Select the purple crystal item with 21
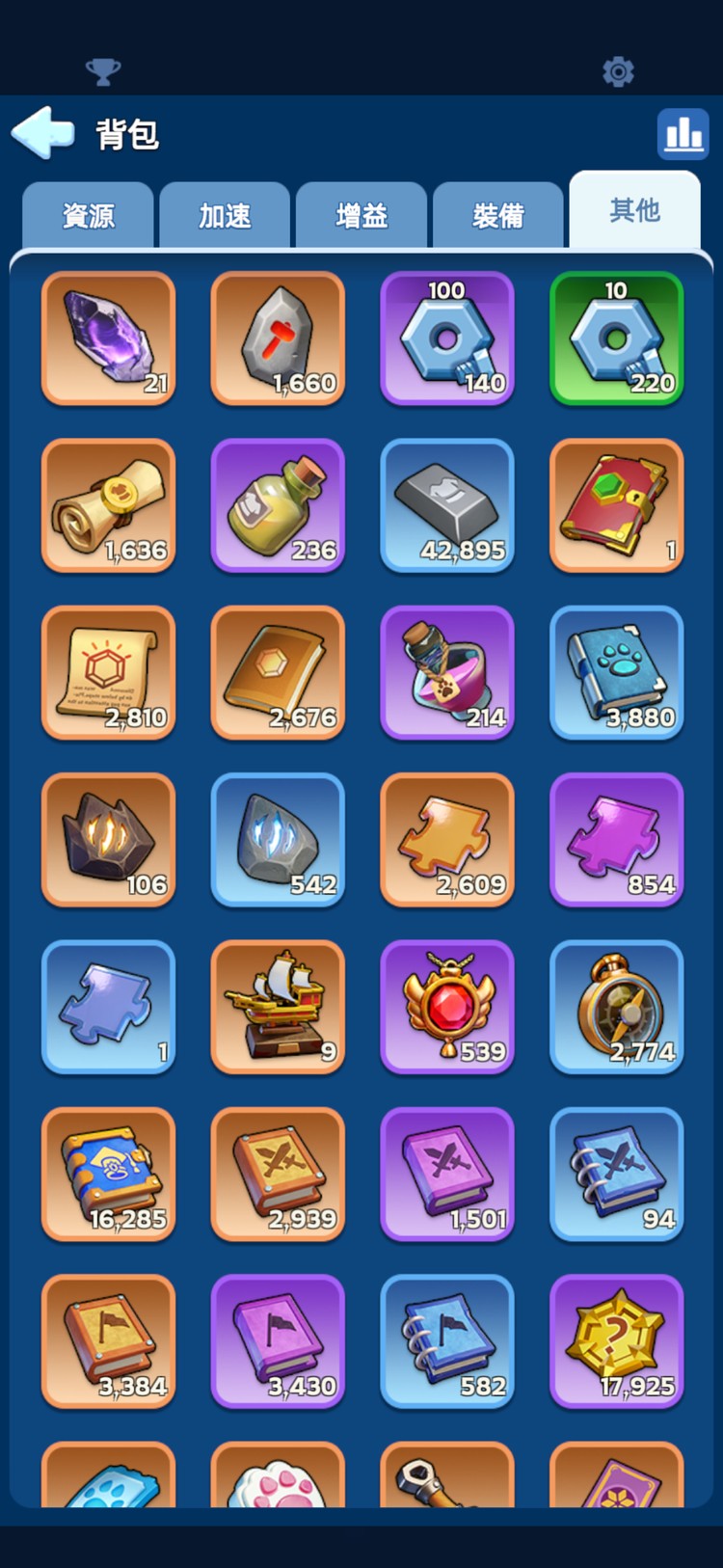The width and height of the screenshot is (723, 1568). point(108,338)
